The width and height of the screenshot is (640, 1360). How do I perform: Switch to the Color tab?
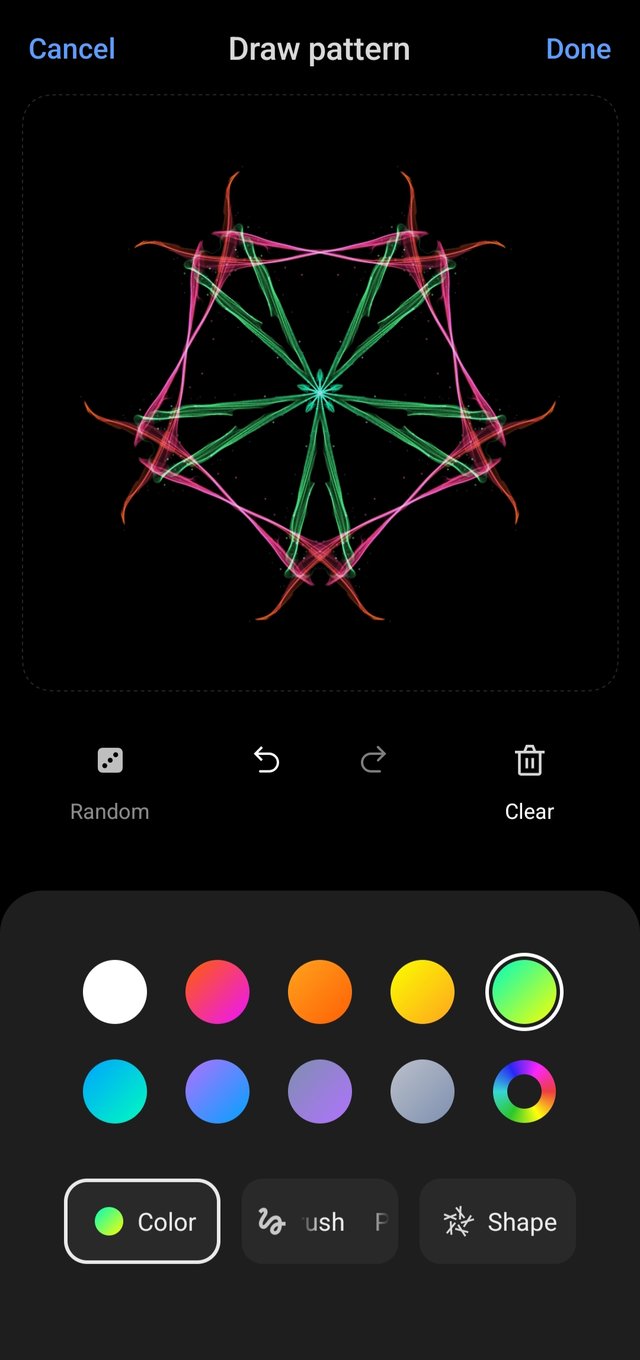pyautogui.click(x=142, y=1221)
